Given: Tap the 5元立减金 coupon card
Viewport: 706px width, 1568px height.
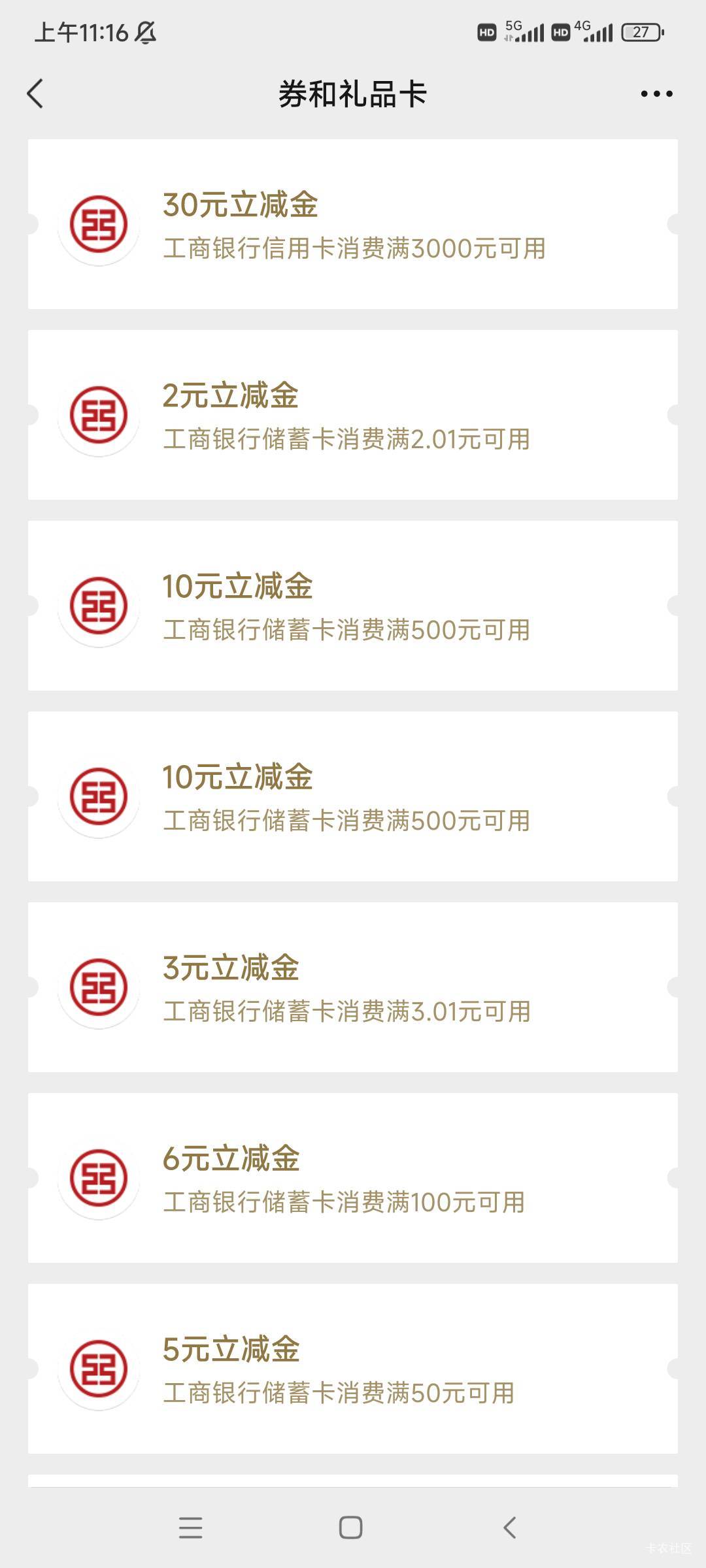Looking at the screenshot, I should point(353,1365).
